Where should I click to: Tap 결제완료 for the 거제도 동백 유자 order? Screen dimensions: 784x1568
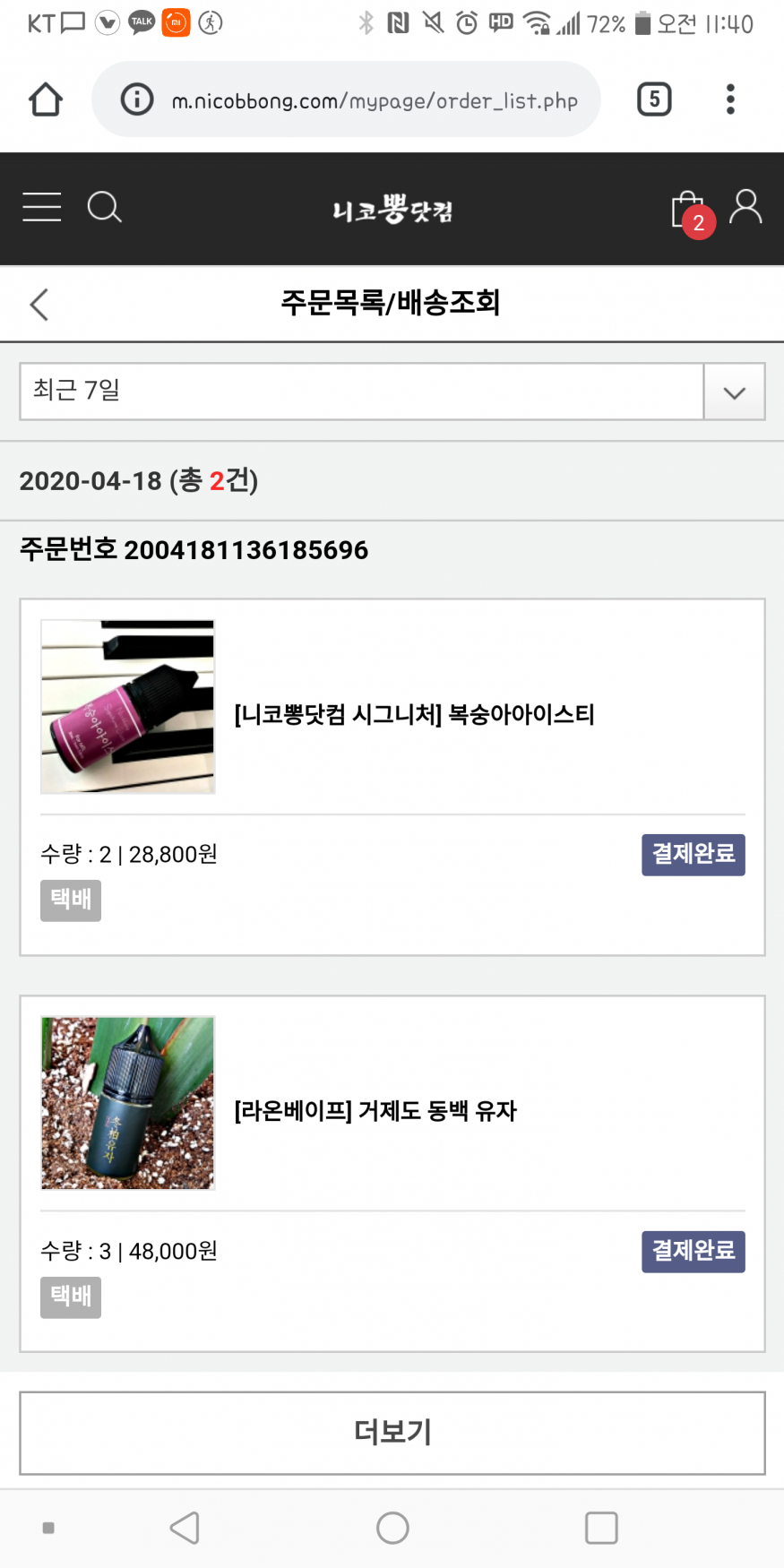click(x=693, y=1252)
